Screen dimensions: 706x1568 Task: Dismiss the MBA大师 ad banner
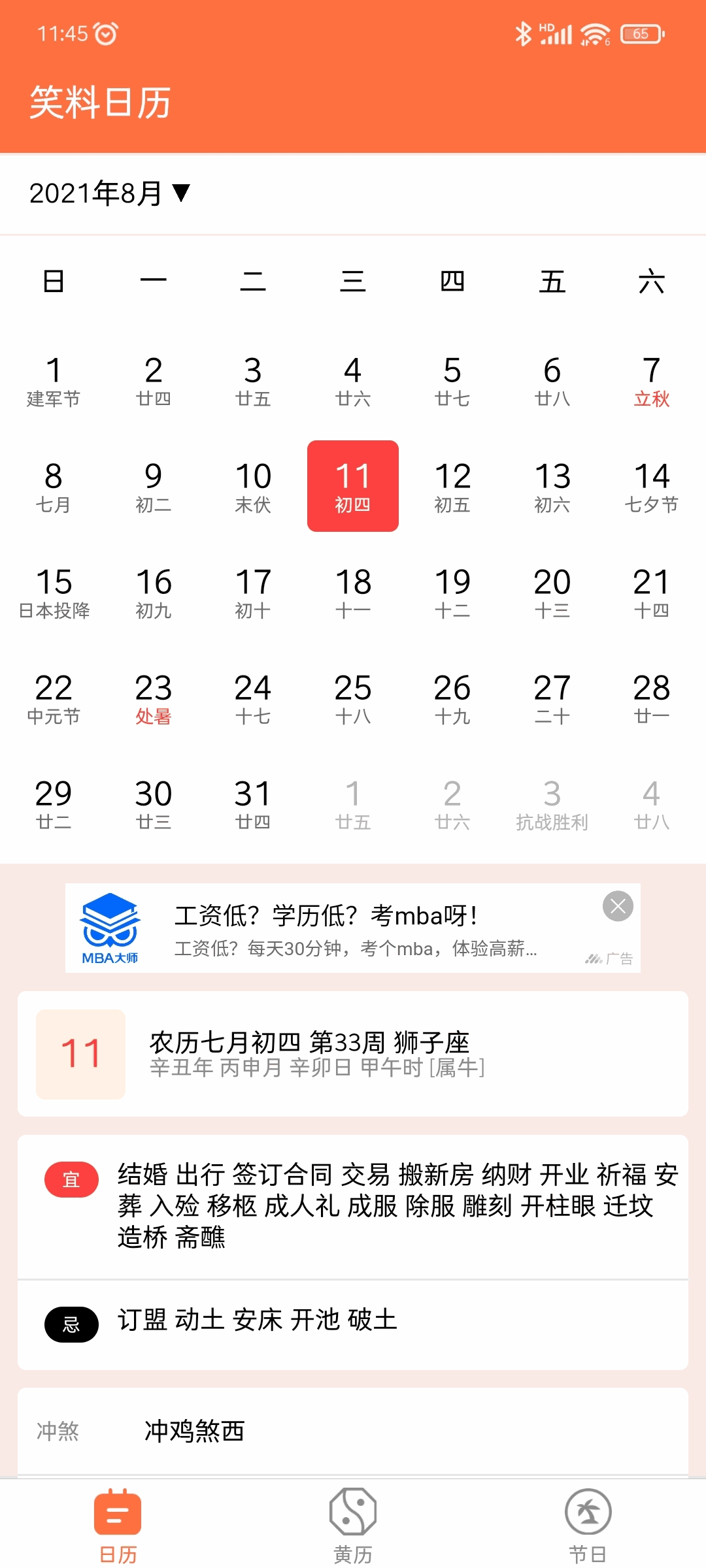(618, 906)
